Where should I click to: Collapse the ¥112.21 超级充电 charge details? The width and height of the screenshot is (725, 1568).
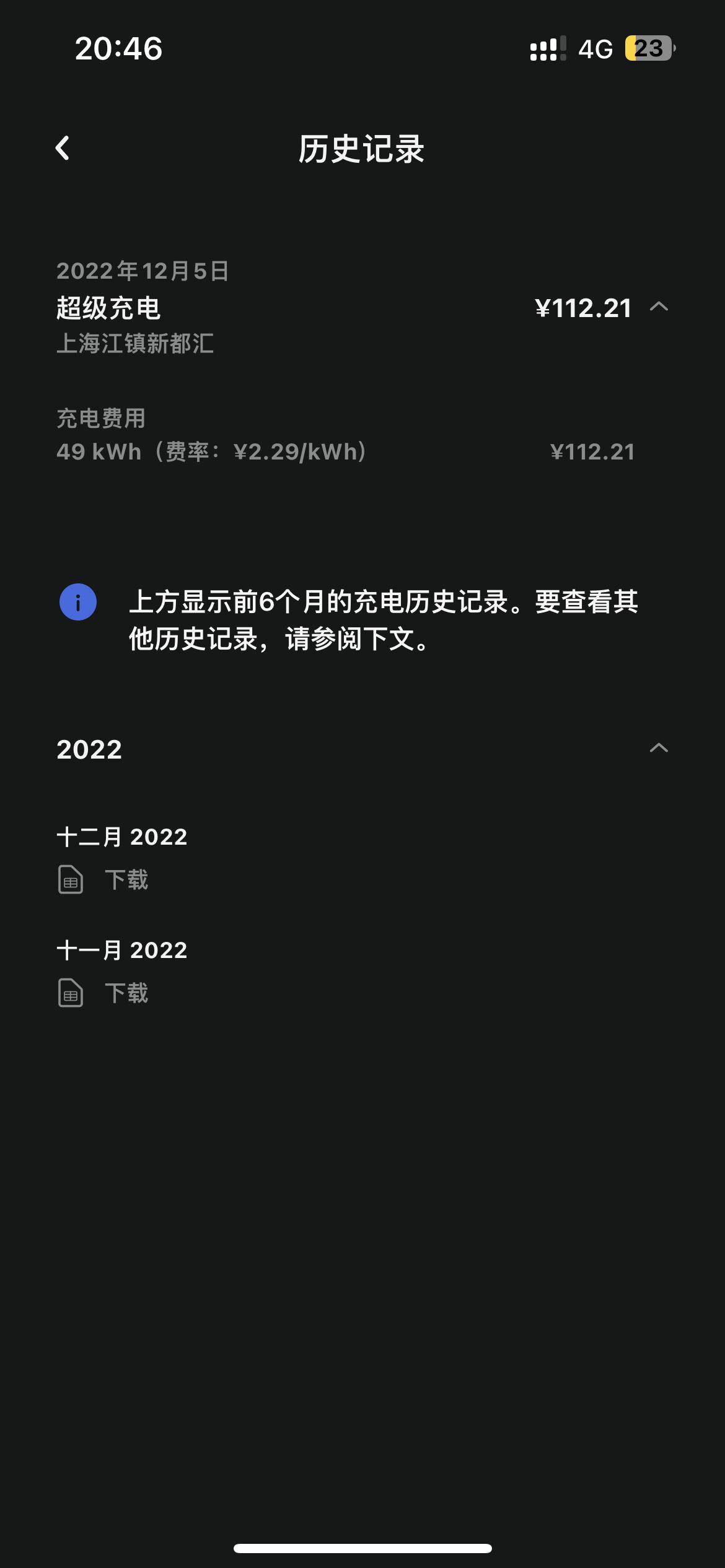(x=659, y=307)
